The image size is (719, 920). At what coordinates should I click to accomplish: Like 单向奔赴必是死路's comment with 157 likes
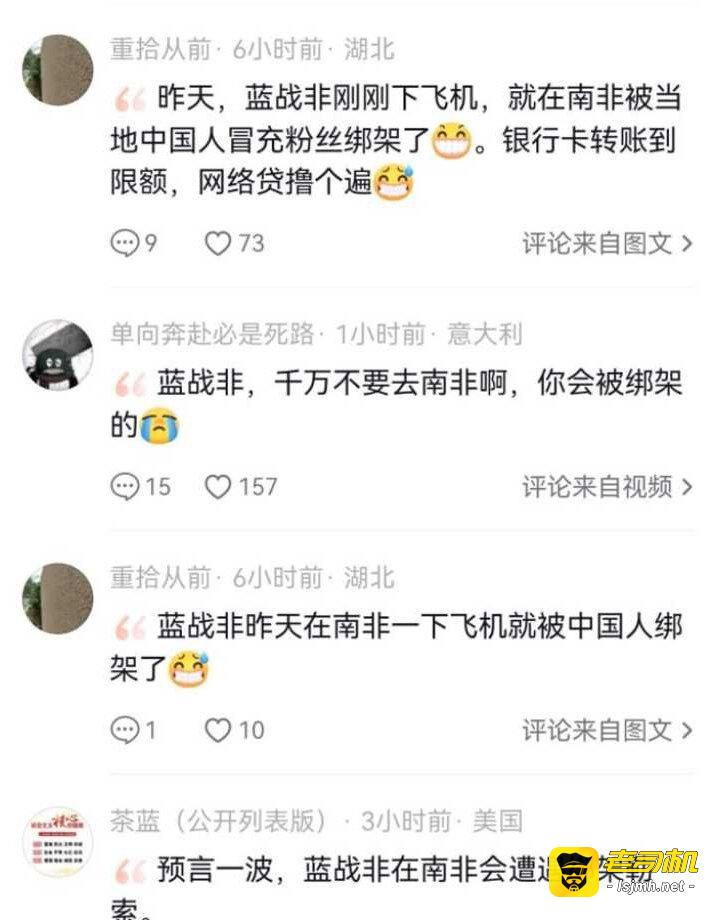218,487
